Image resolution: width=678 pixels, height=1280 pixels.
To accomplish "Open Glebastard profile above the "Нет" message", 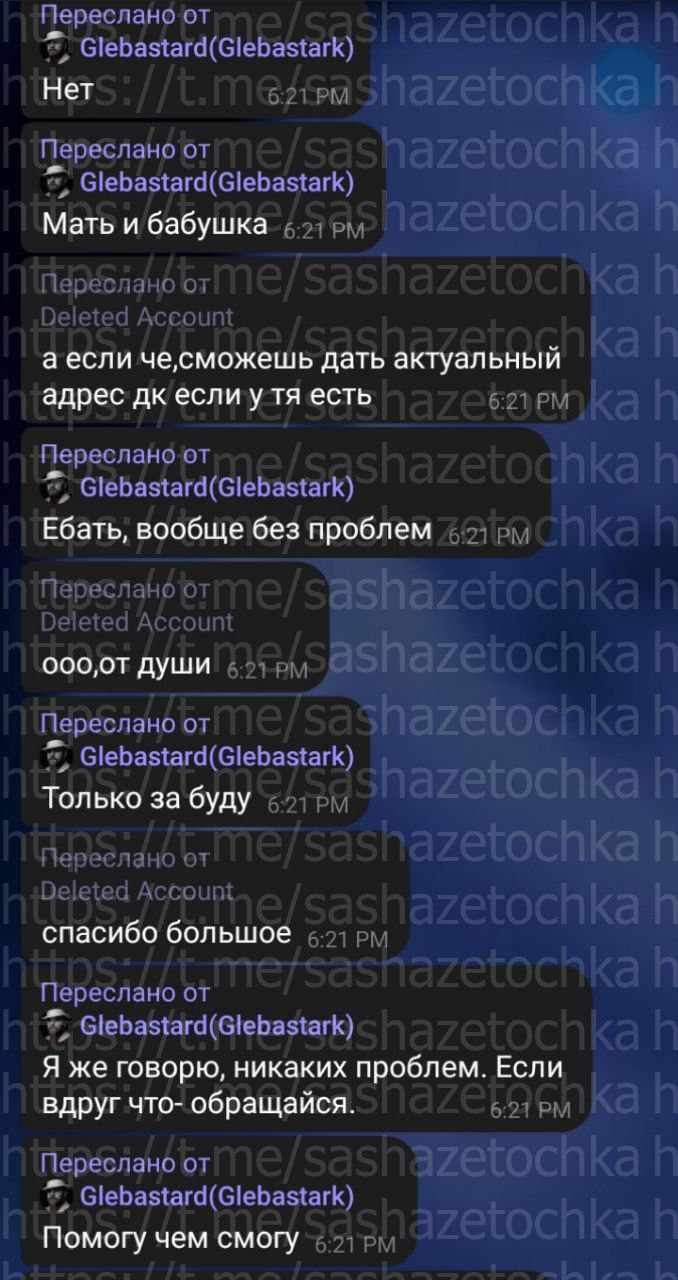I will point(215,47).
